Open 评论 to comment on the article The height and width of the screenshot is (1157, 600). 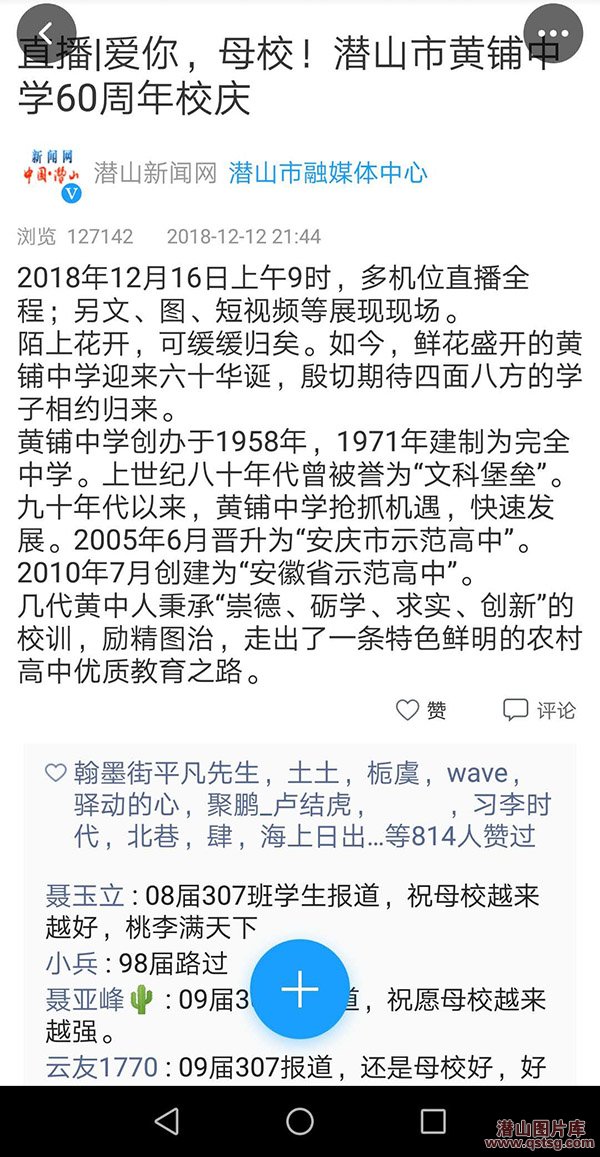point(539,710)
